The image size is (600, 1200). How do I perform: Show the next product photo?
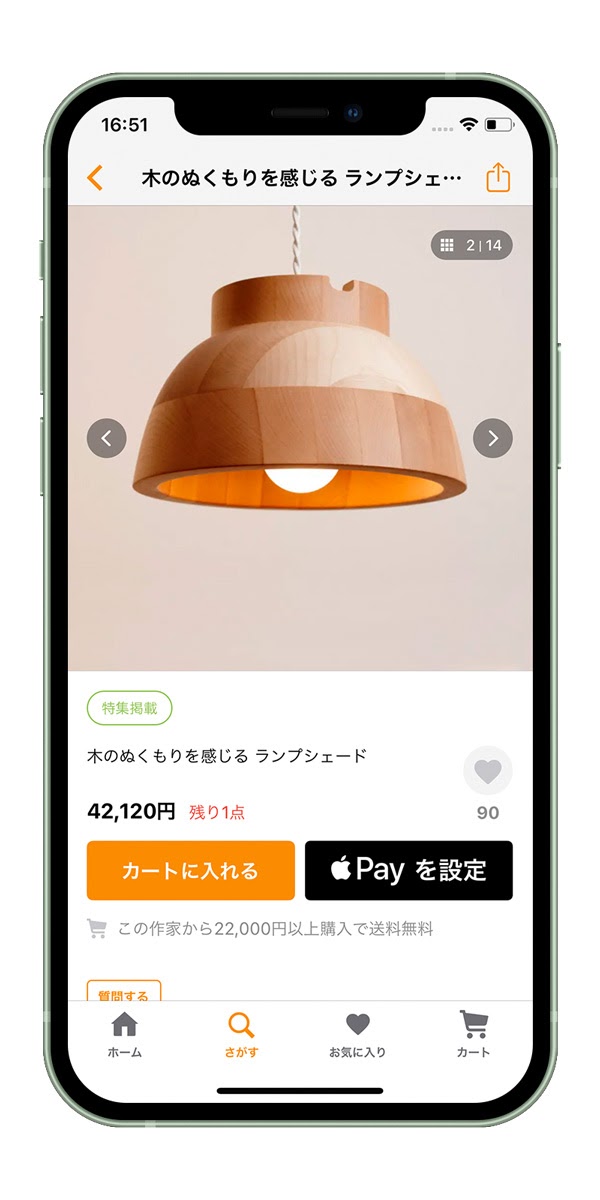click(x=492, y=437)
